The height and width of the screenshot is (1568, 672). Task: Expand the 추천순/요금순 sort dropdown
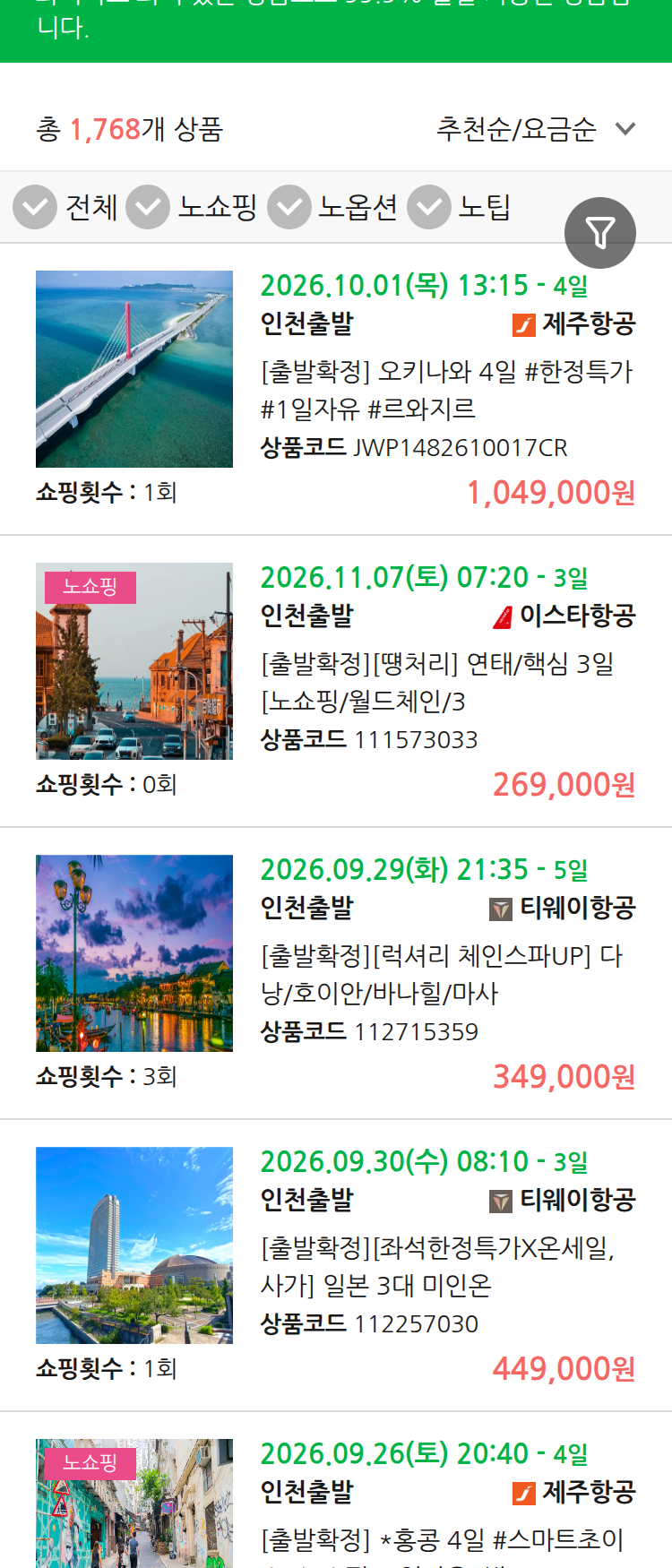tap(536, 129)
